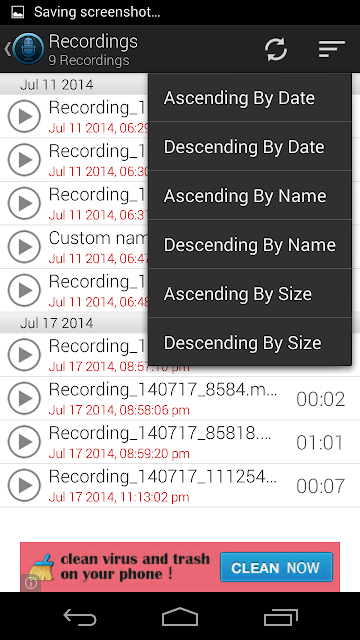Tap CLEAN NOW in the ad banner
360x640 pixels.
[276, 567]
